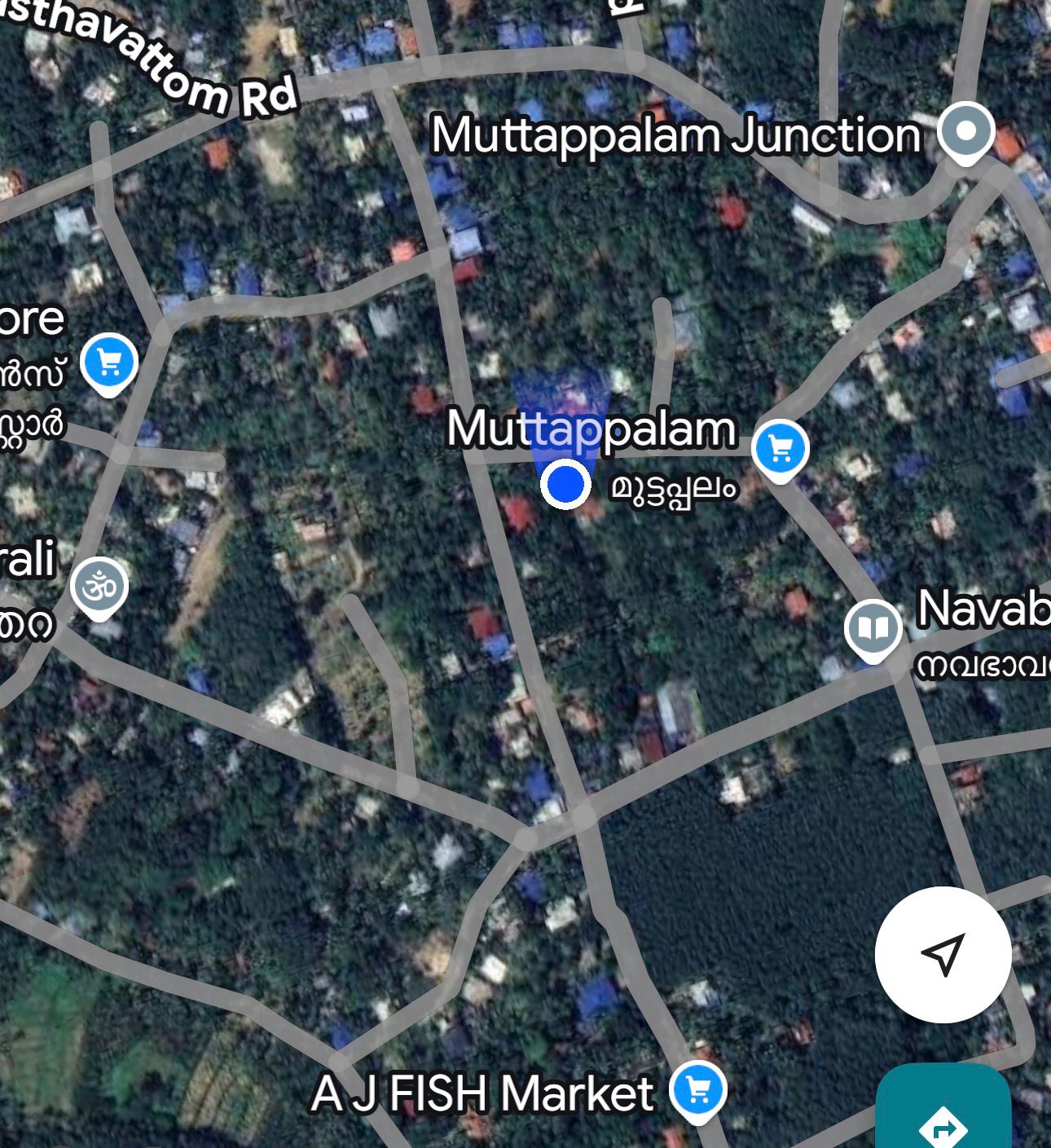Select the Muttappalam Junction map pin
The width and height of the screenshot is (1051, 1148).
(x=965, y=134)
